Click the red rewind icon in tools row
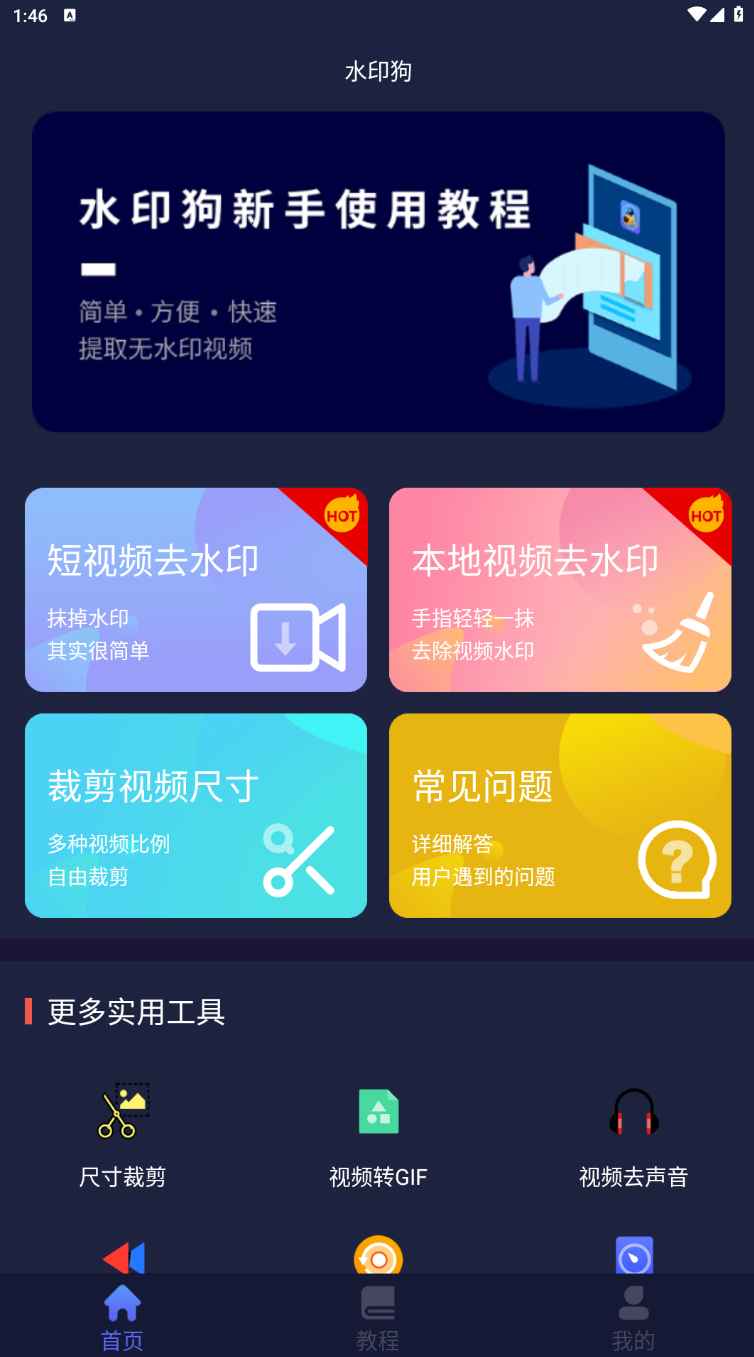754x1357 pixels. [x=122, y=1256]
